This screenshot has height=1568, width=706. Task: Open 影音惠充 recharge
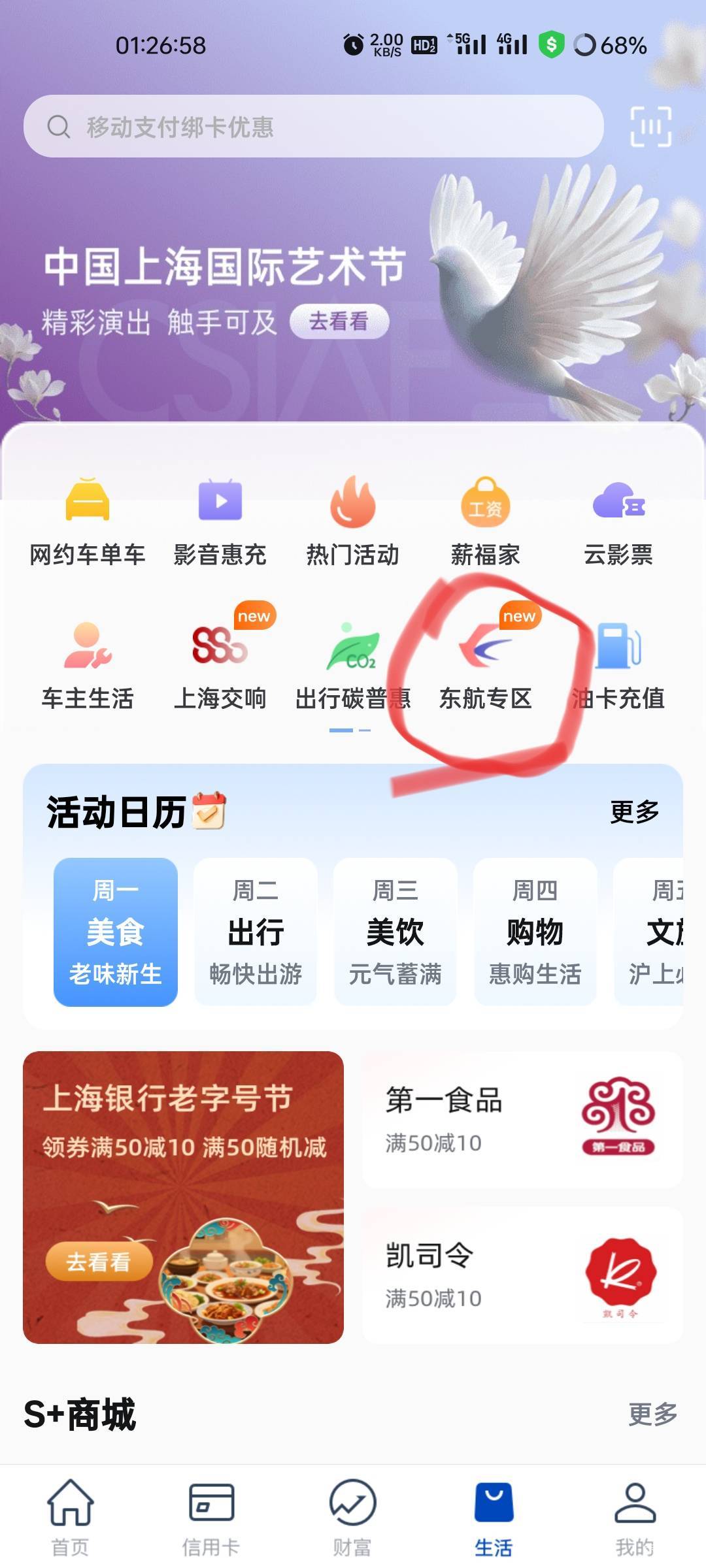coord(220,521)
